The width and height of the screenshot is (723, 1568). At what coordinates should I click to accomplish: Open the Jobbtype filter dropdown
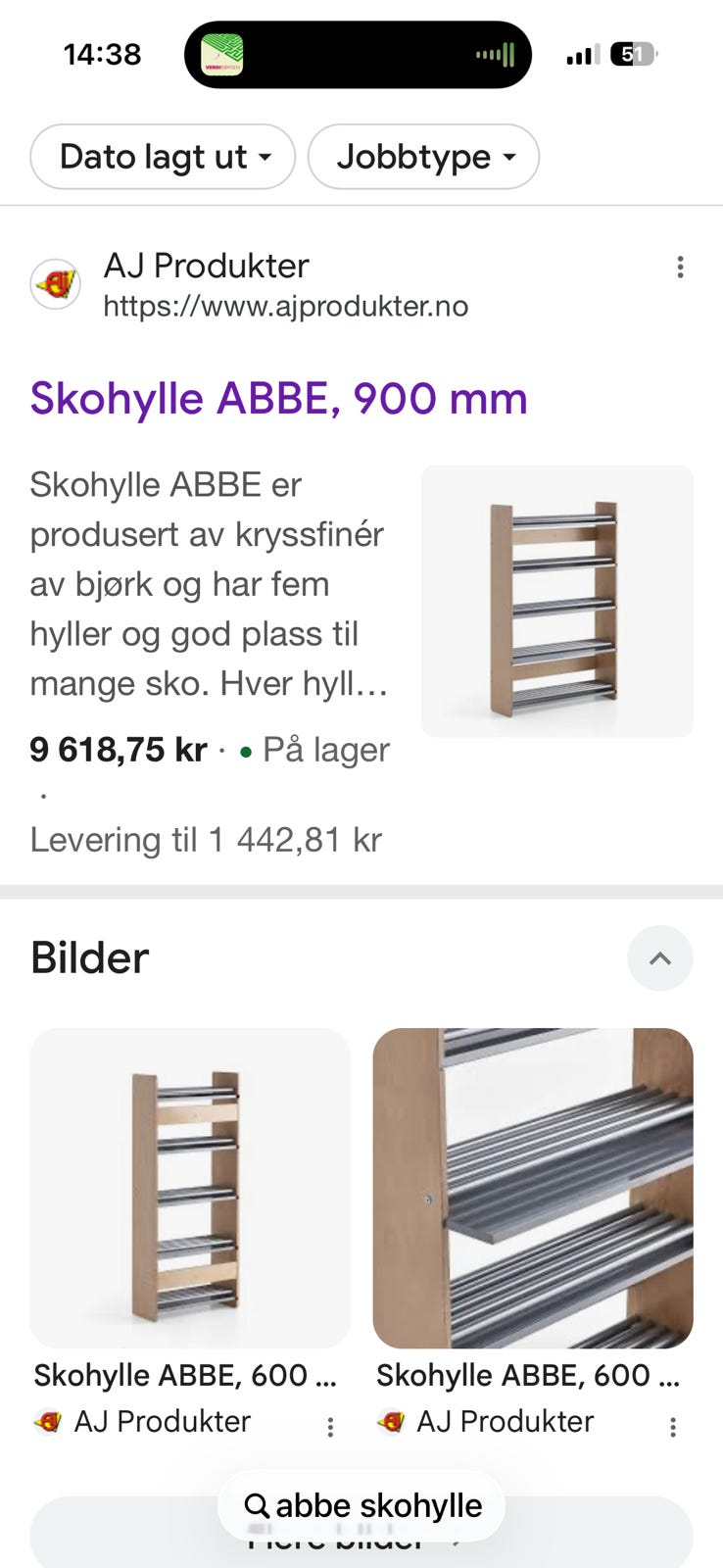(x=423, y=157)
